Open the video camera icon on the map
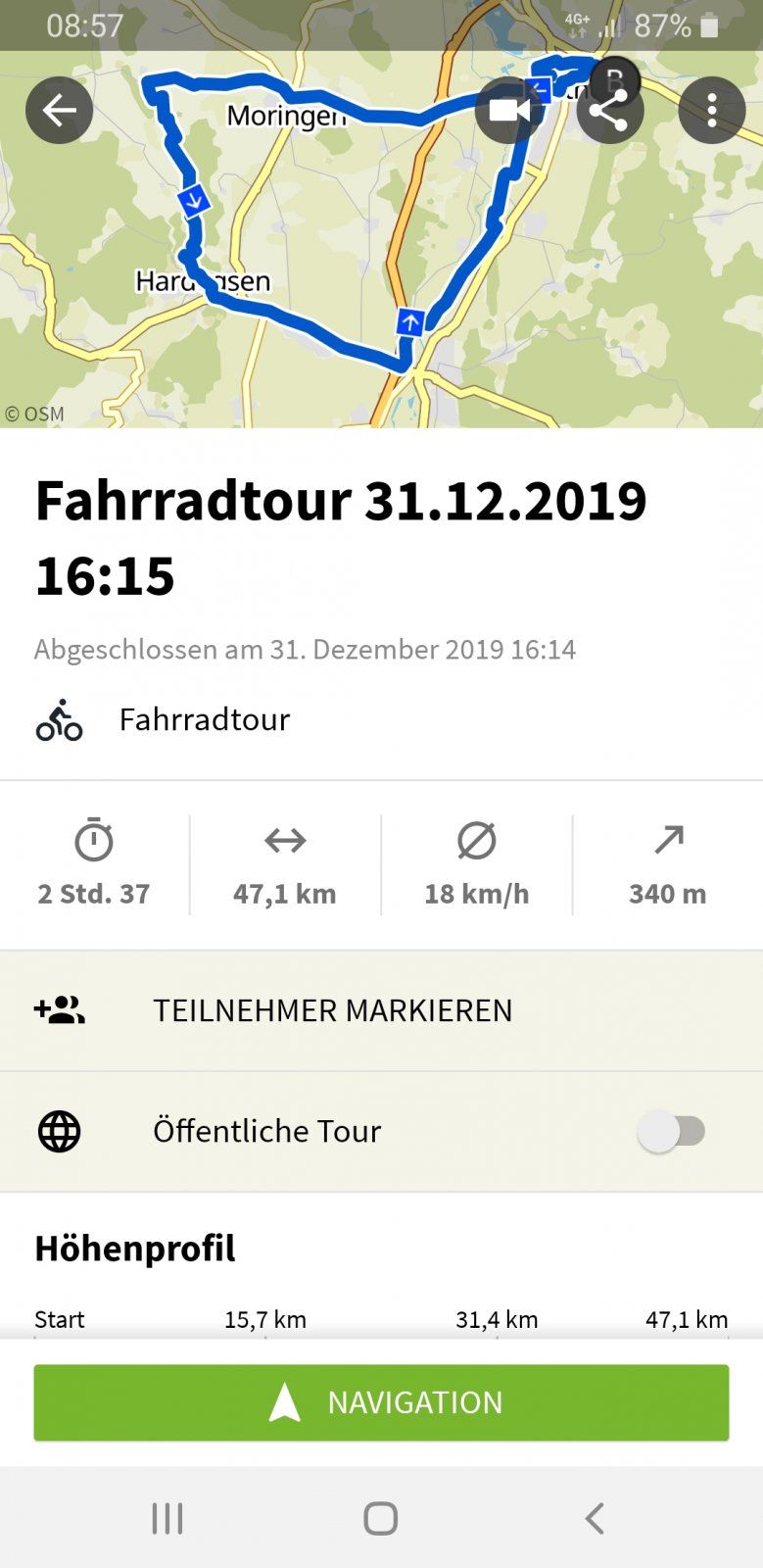The height and width of the screenshot is (1568, 763). (509, 111)
